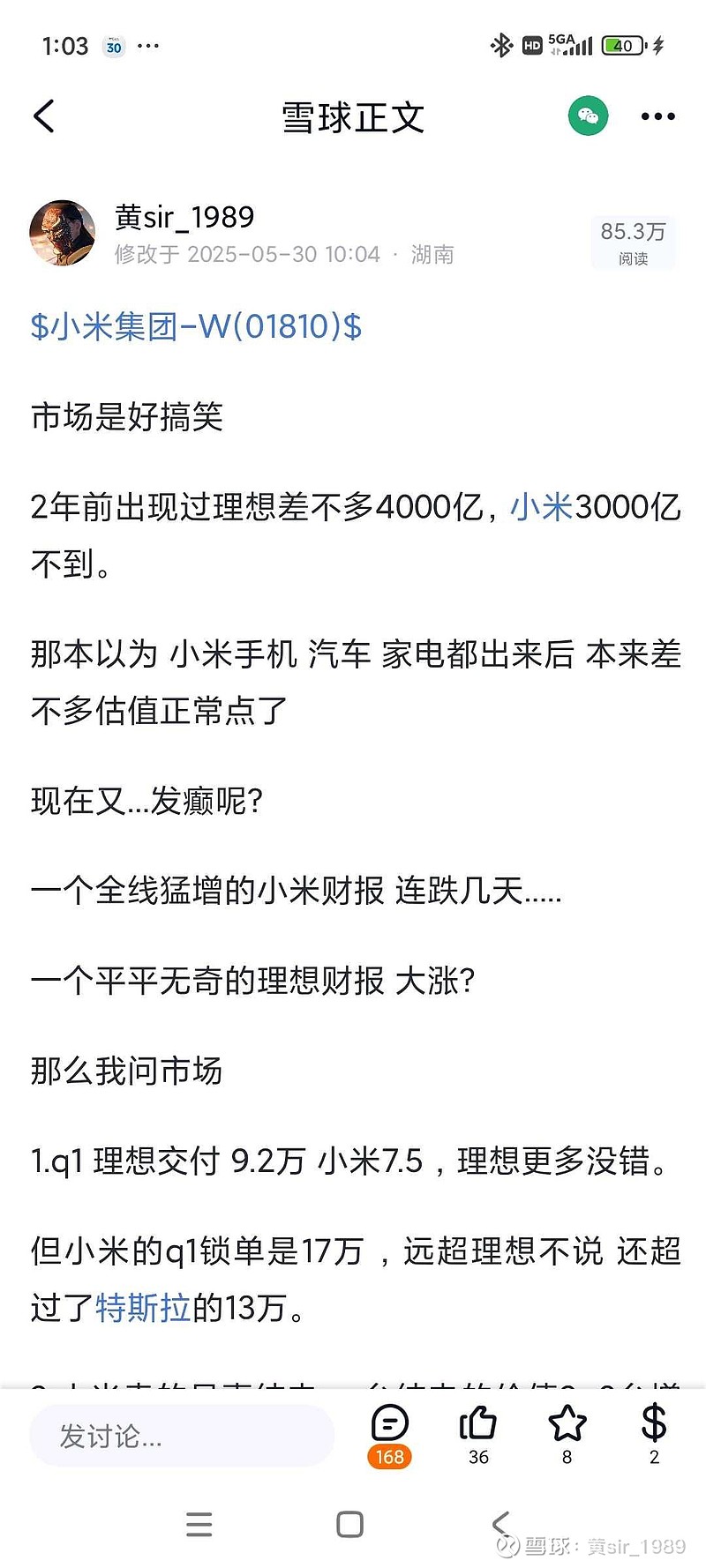Select the author name 黄sir_1989
The image size is (706, 1568).
[x=184, y=218]
